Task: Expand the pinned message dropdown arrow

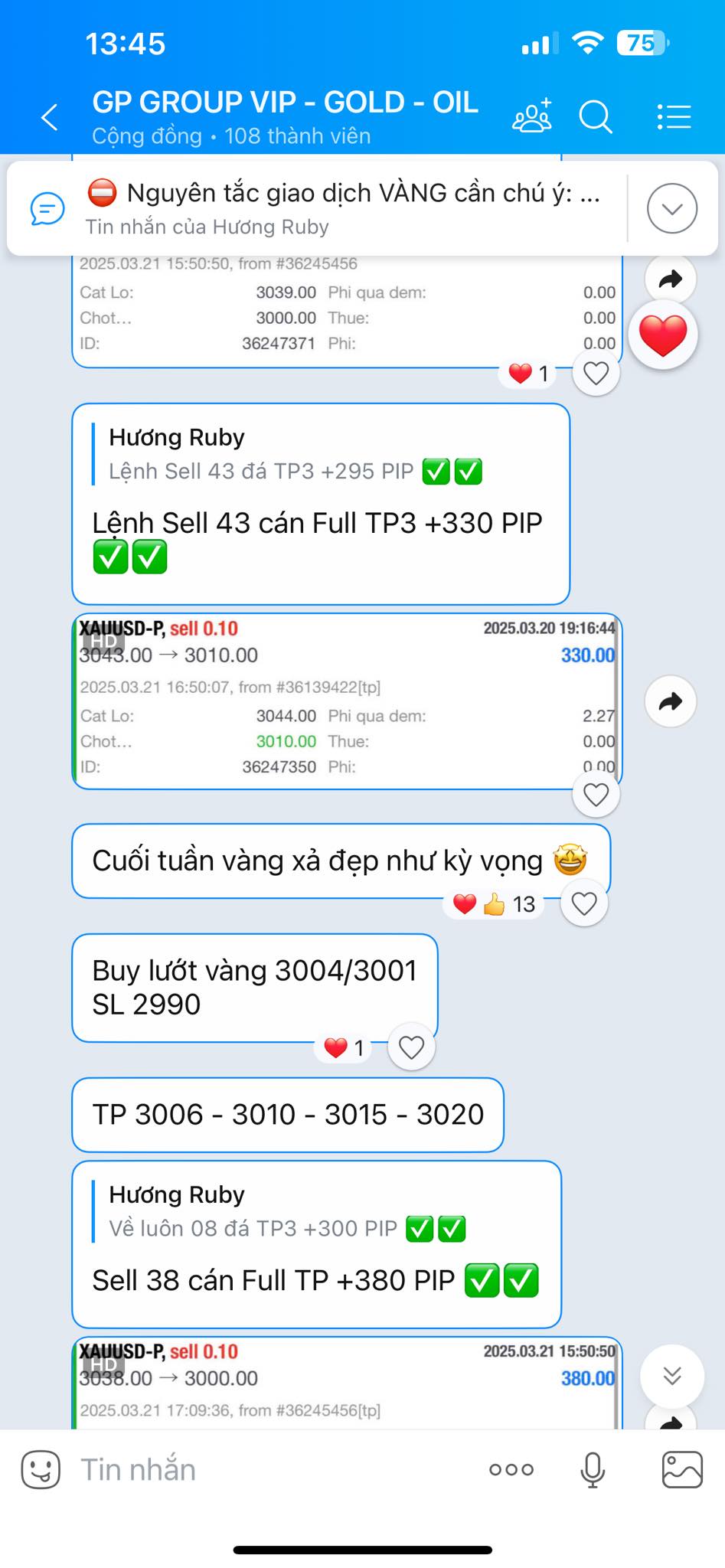Action: tap(672, 208)
